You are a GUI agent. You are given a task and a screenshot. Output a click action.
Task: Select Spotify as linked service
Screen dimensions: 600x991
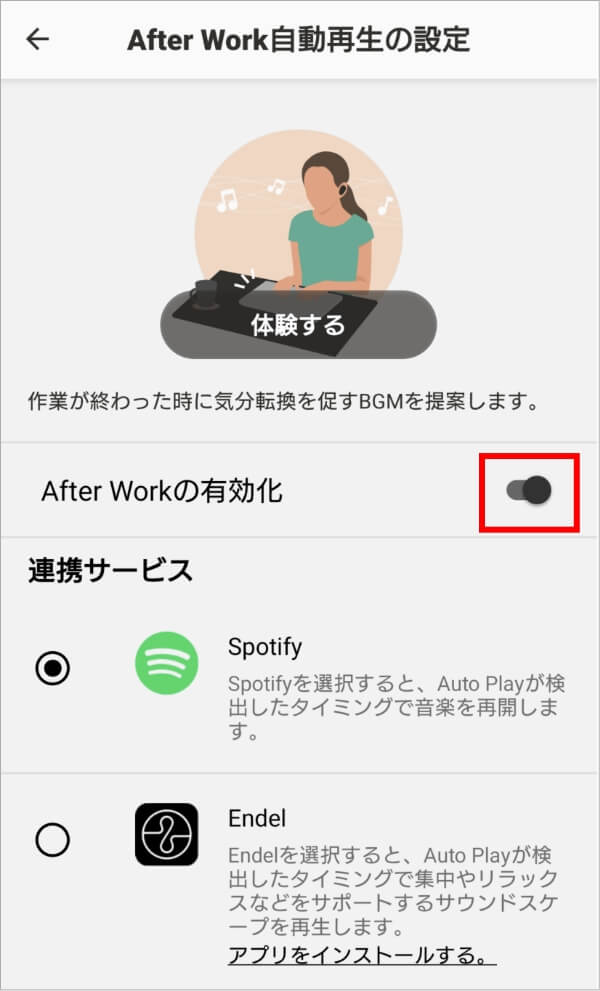pos(53,670)
